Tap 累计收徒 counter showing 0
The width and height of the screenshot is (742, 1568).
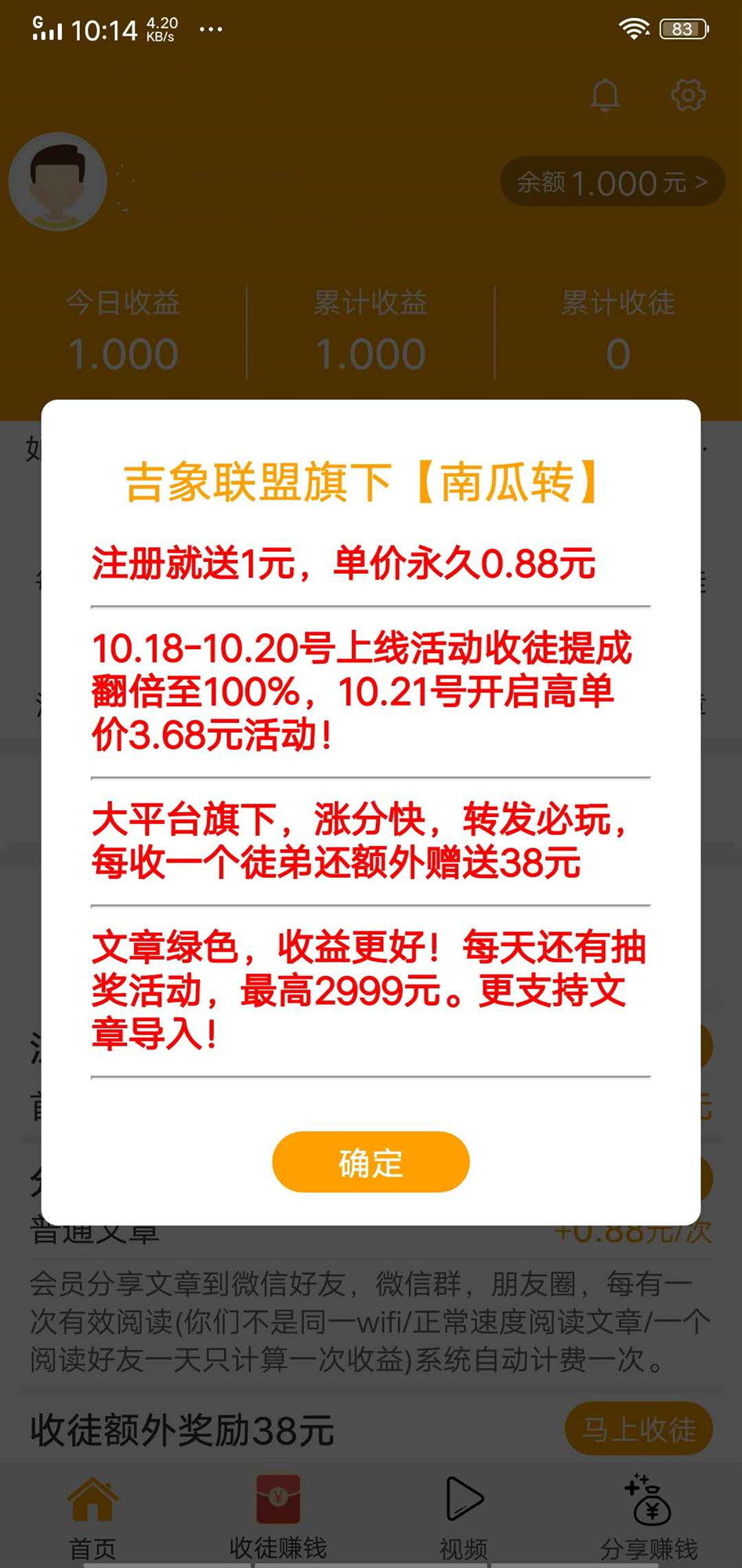point(618,353)
